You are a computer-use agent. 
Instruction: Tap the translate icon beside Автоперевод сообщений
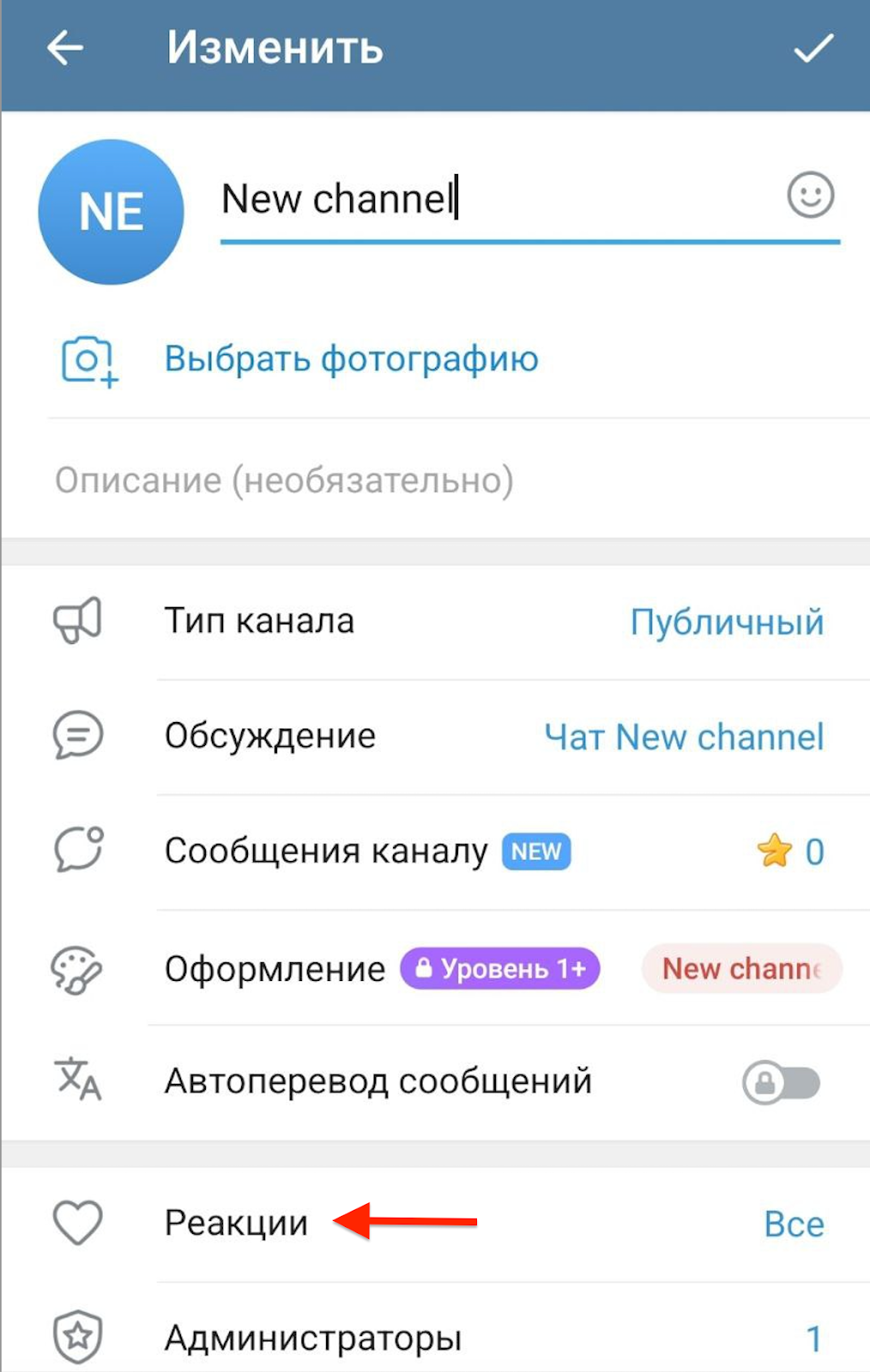(x=77, y=1081)
